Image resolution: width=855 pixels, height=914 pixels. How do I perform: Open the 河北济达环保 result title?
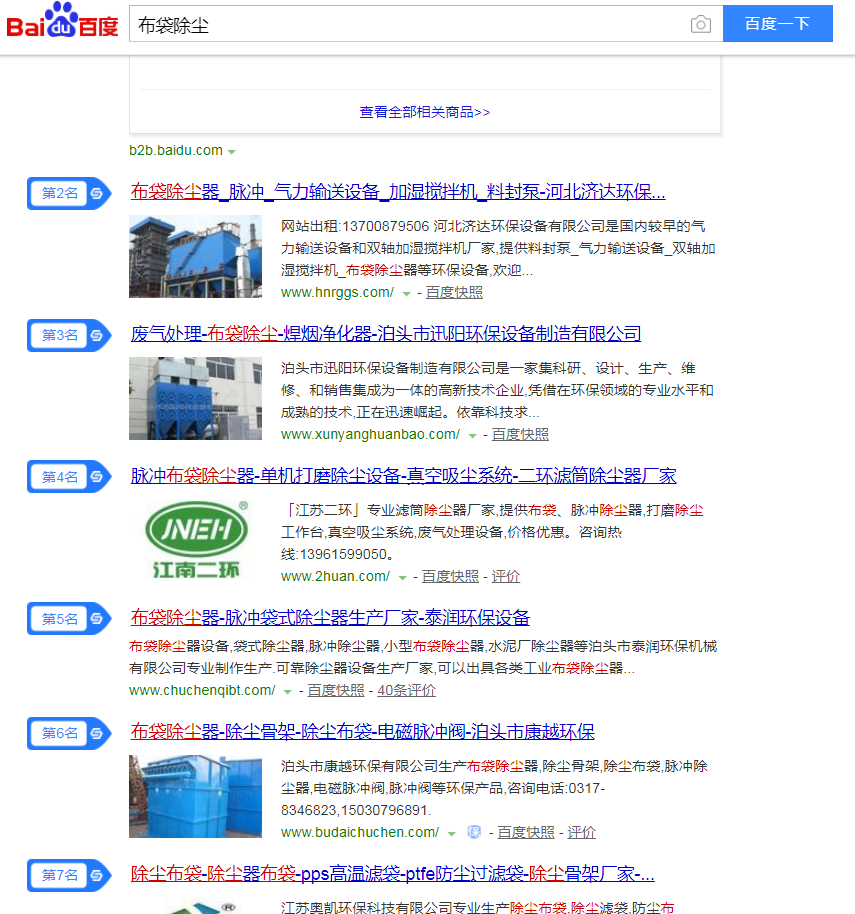(398, 192)
